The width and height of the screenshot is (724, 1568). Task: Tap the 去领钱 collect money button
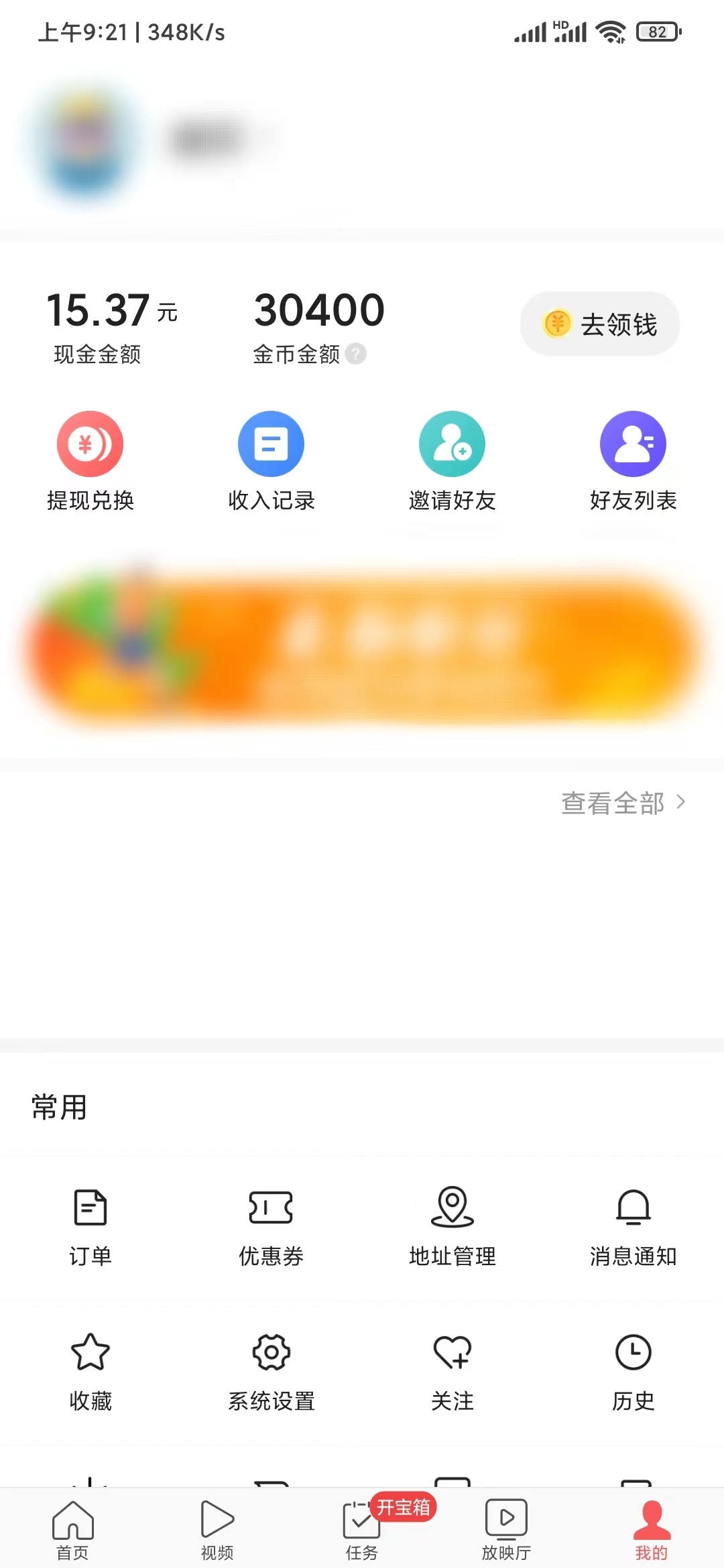point(599,324)
